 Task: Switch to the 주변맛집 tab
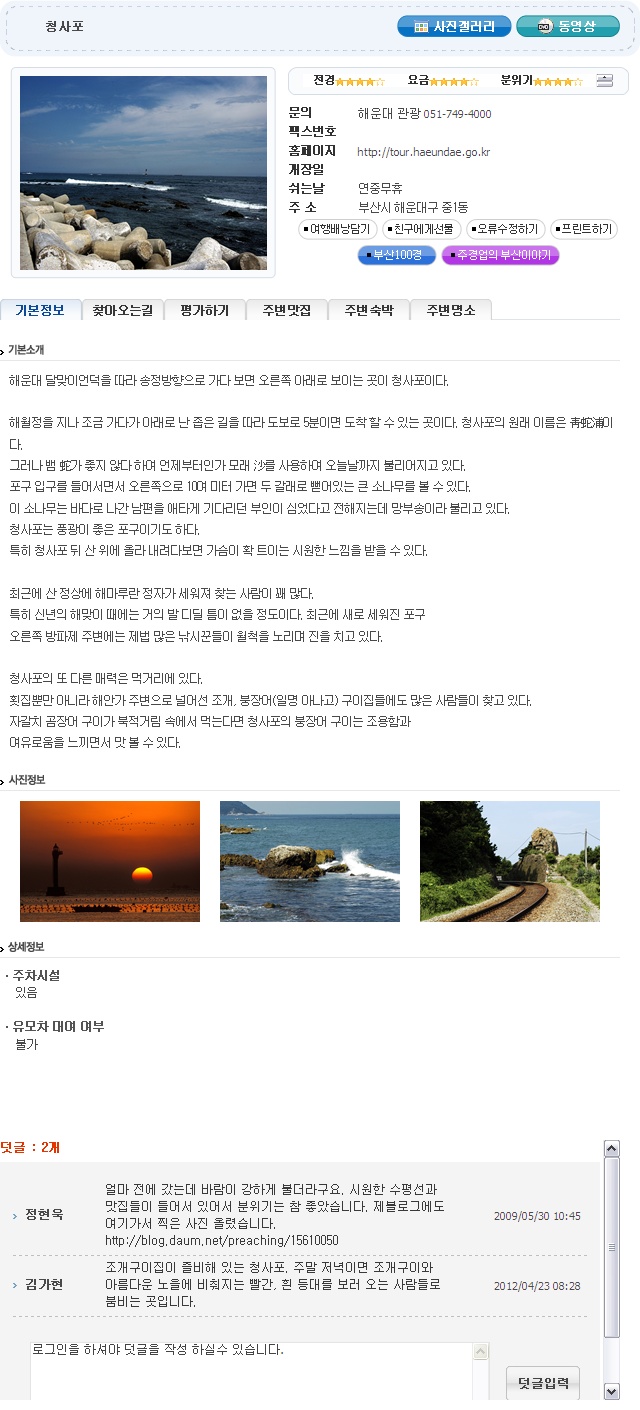(x=286, y=310)
